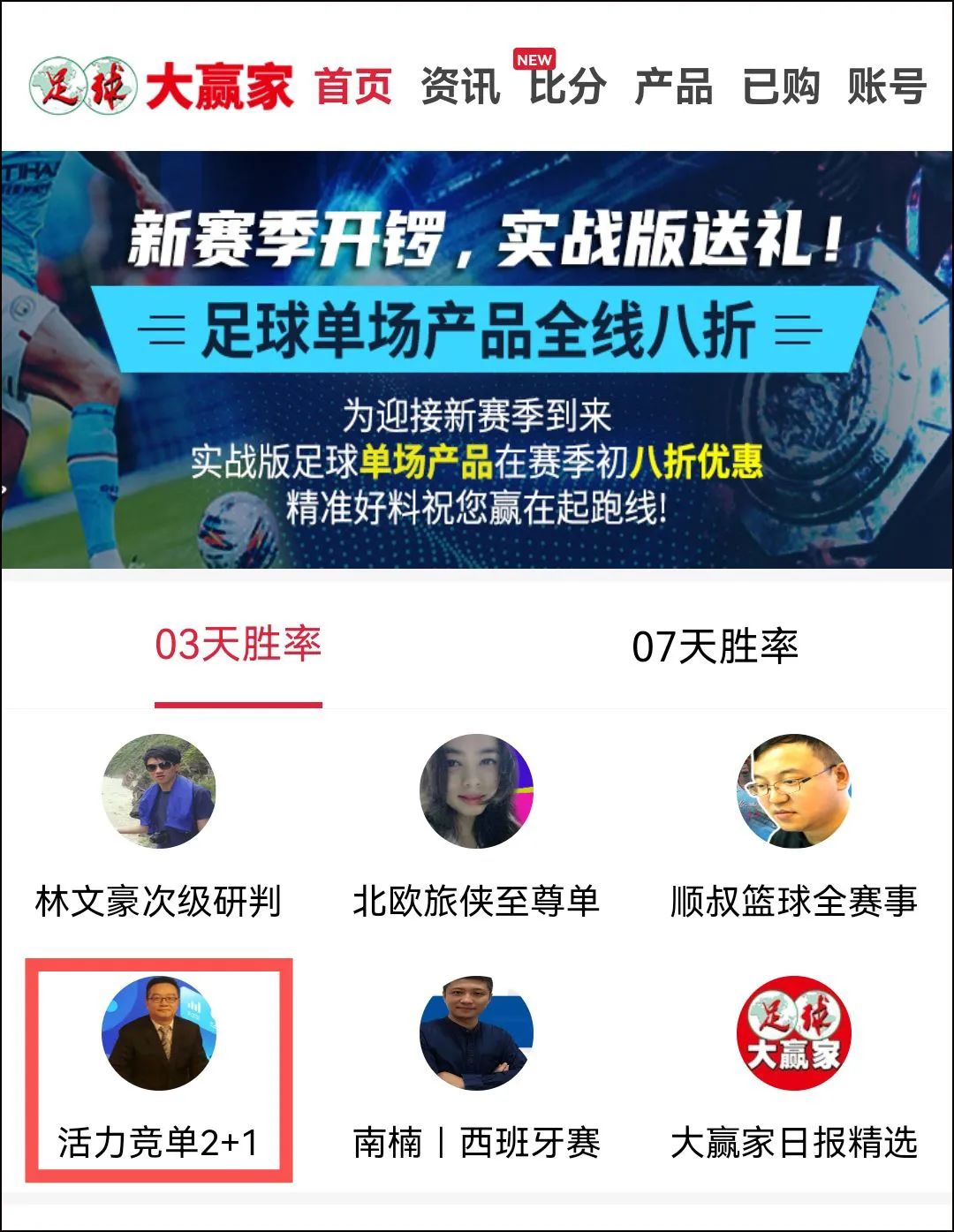Open the 账号 account tab
The height and width of the screenshot is (1232, 954).
click(886, 87)
